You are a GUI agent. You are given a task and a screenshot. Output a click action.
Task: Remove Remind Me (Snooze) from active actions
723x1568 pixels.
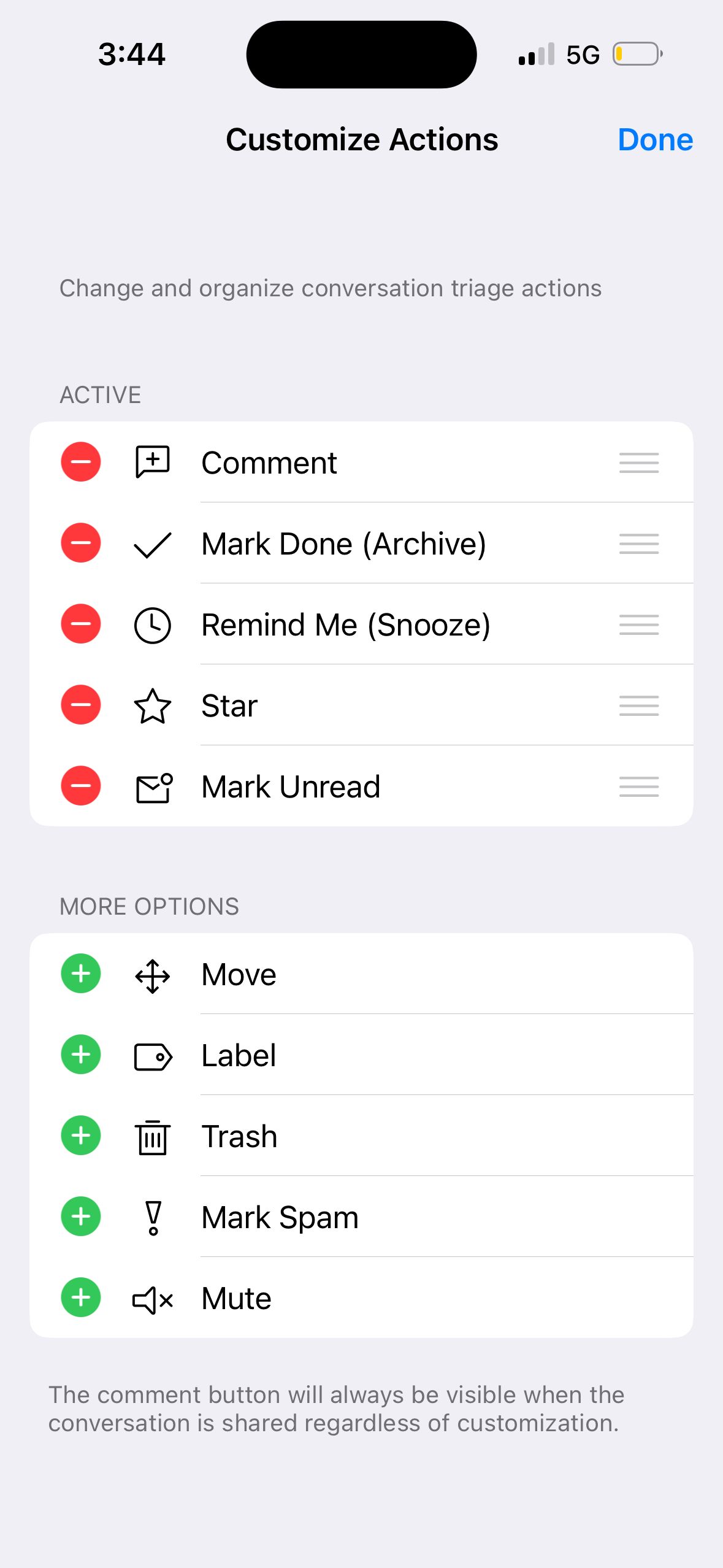(80, 624)
